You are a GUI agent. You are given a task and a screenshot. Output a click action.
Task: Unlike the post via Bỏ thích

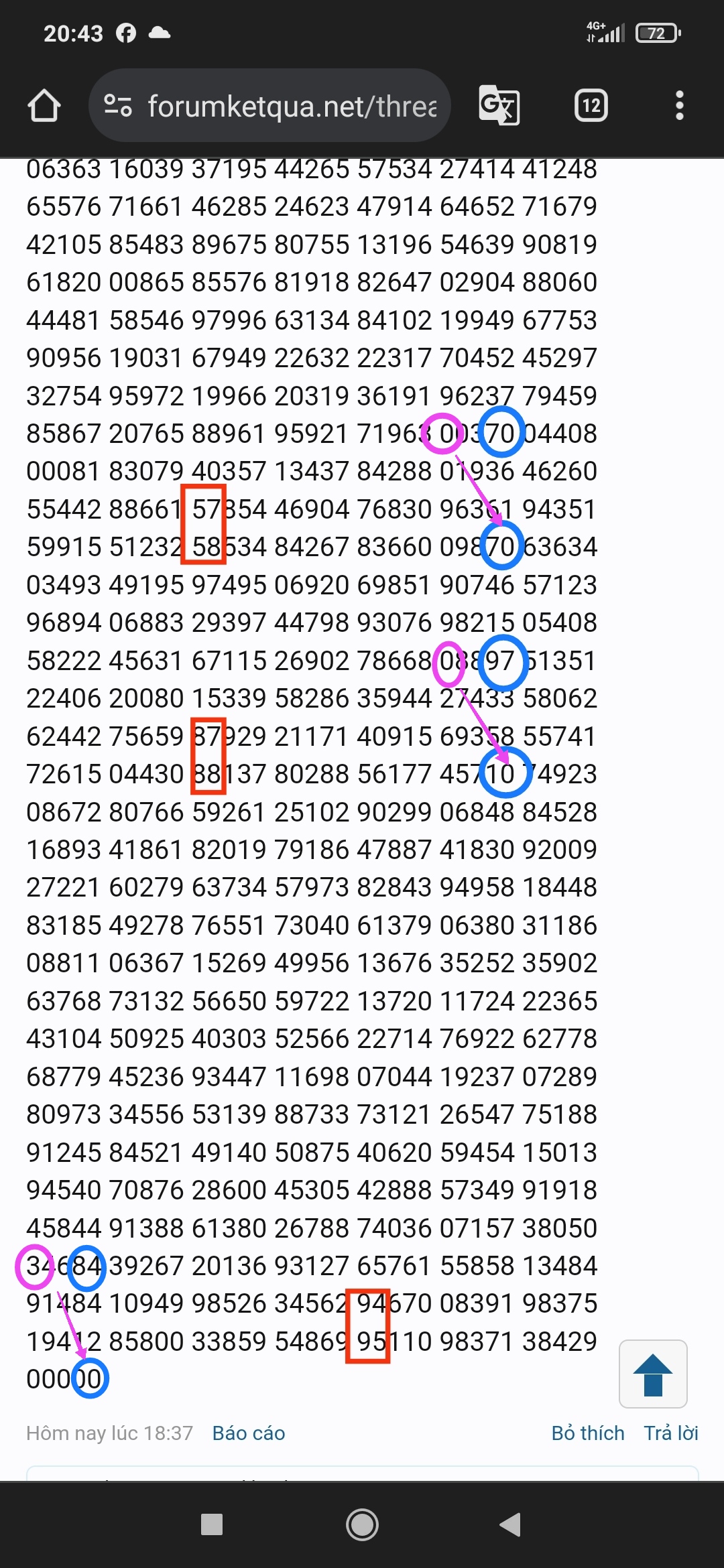point(588,1433)
